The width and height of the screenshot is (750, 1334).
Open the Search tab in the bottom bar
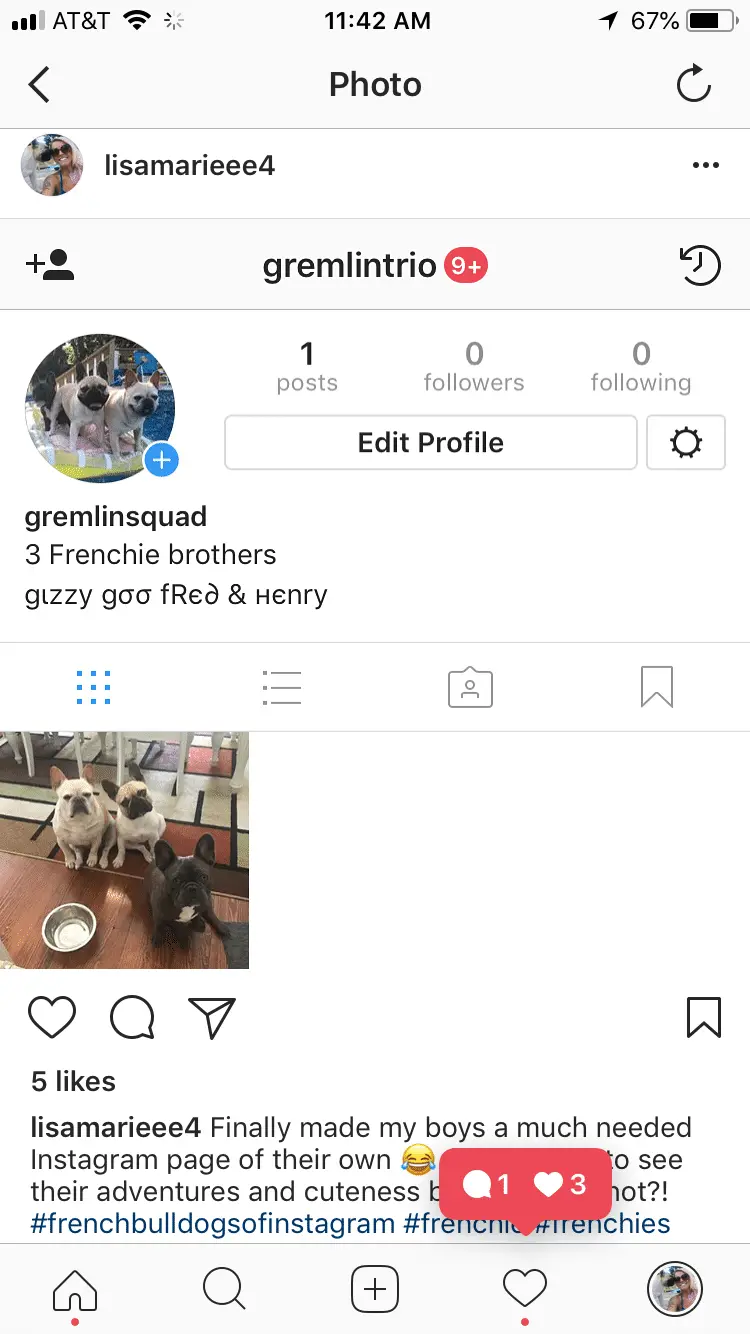click(x=224, y=1289)
